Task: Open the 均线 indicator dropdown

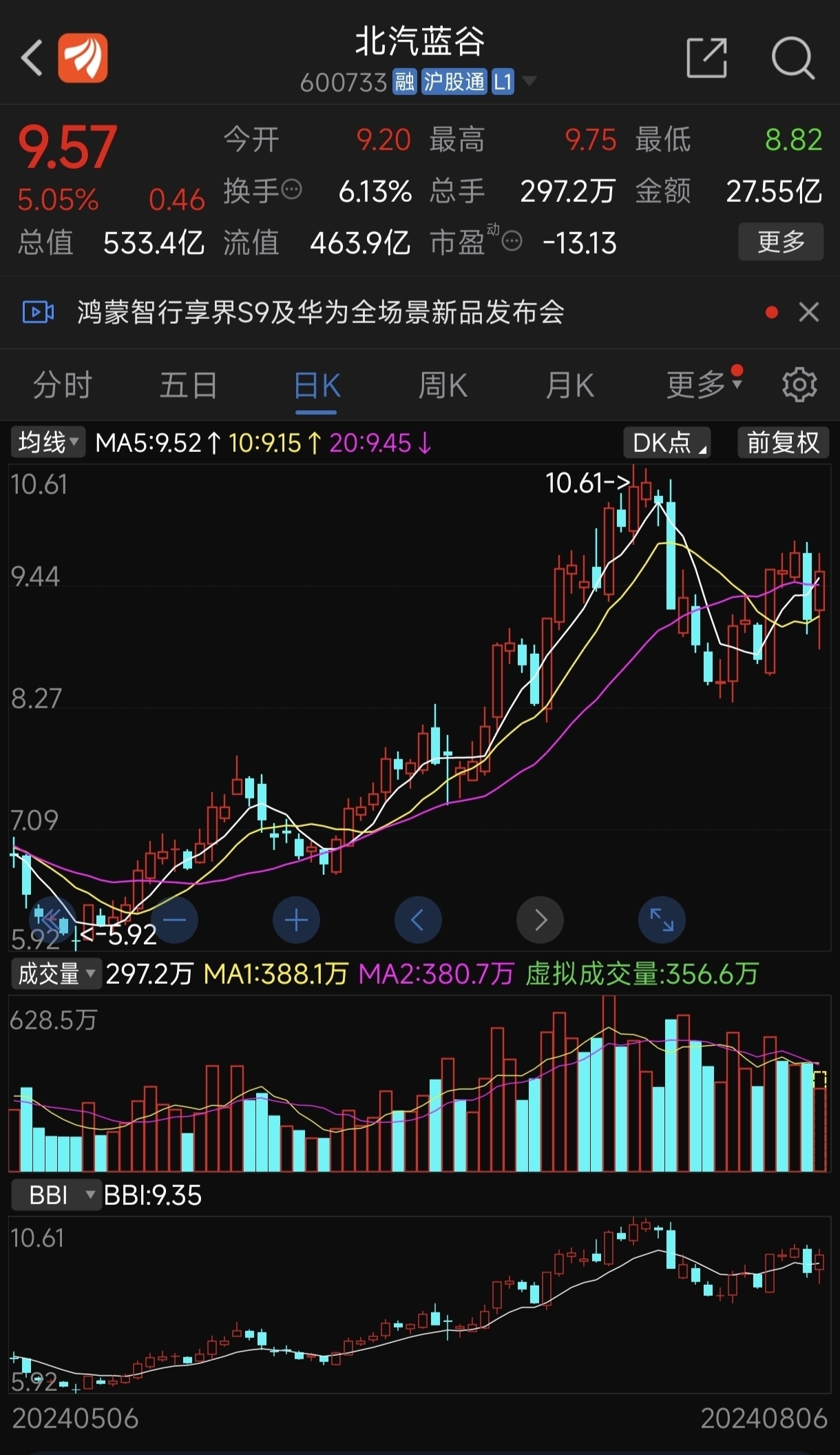Action: (45, 443)
